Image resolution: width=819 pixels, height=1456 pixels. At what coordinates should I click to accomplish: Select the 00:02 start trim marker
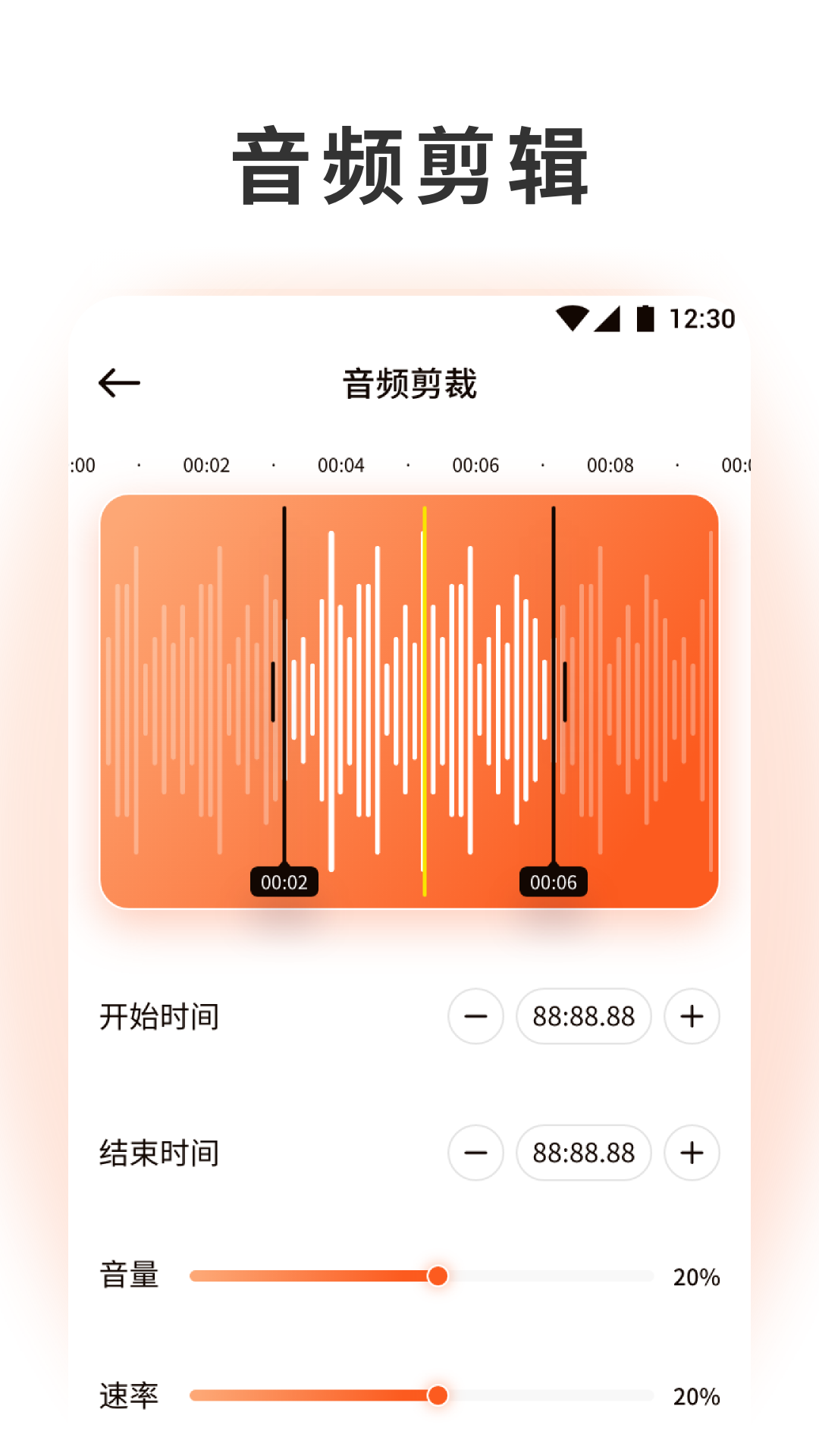284,881
